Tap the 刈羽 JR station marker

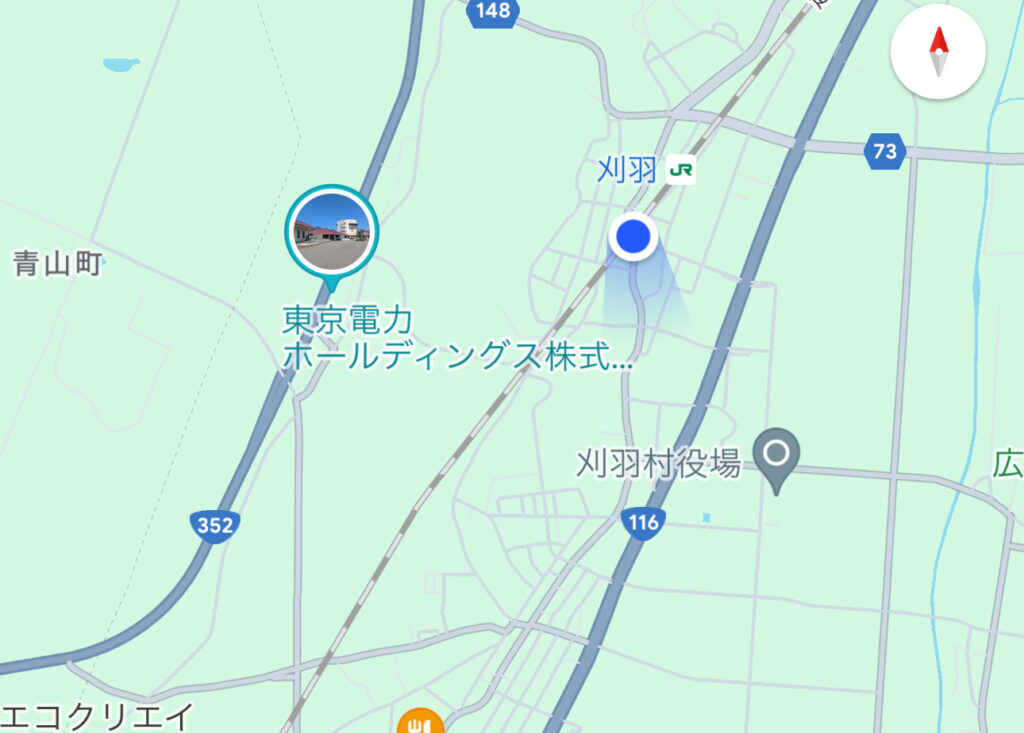(681, 170)
